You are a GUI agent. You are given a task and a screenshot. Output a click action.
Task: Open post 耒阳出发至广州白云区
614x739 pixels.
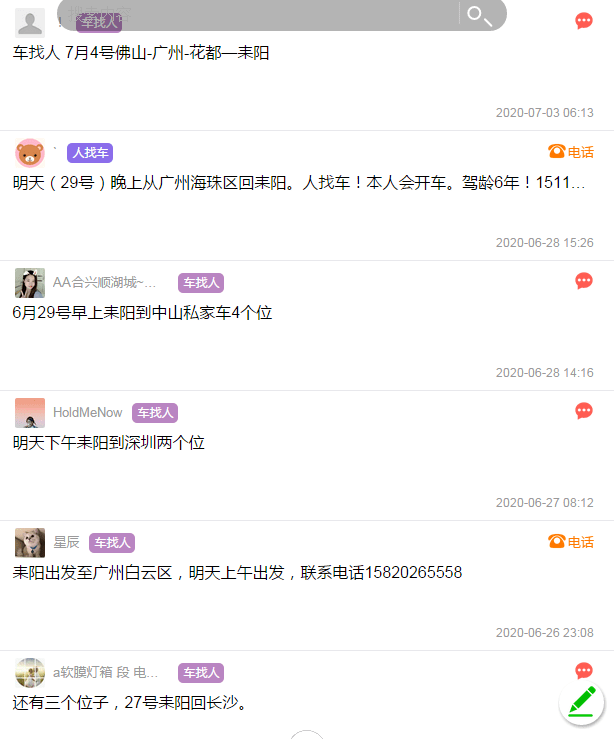(x=237, y=573)
